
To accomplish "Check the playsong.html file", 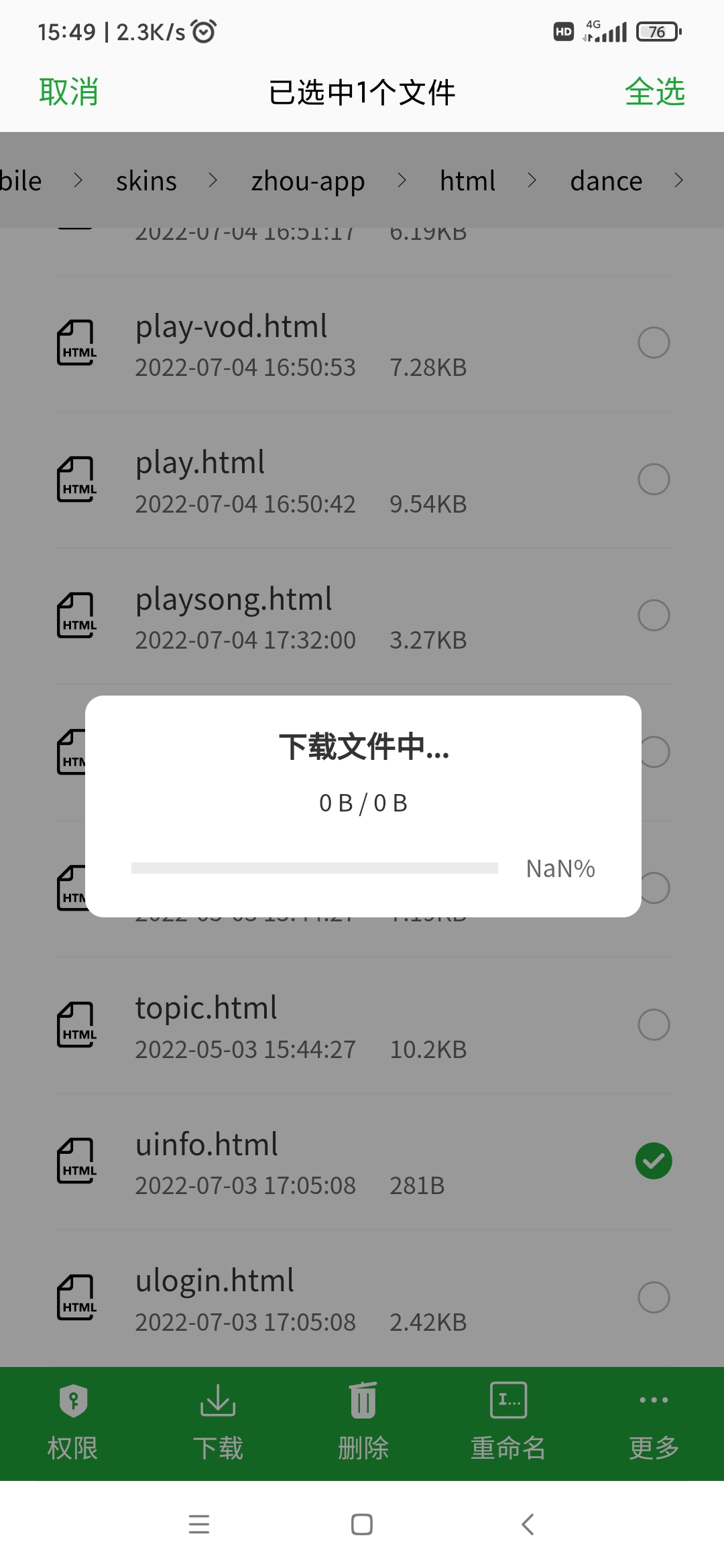I will tap(654, 615).
